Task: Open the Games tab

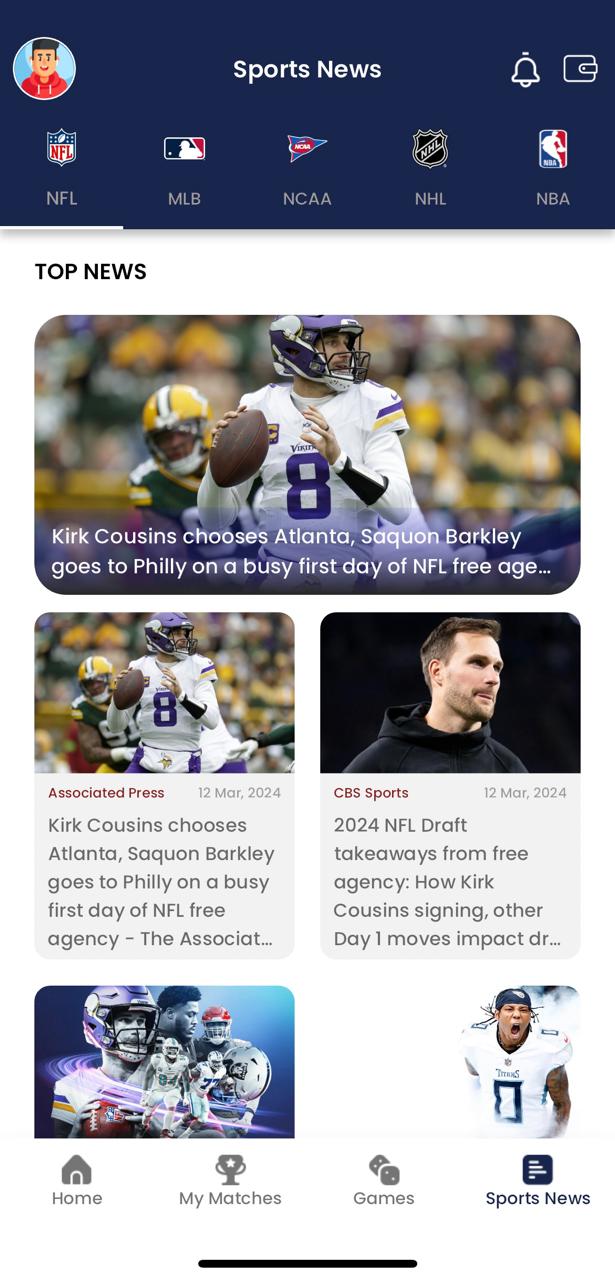Action: tap(384, 1181)
